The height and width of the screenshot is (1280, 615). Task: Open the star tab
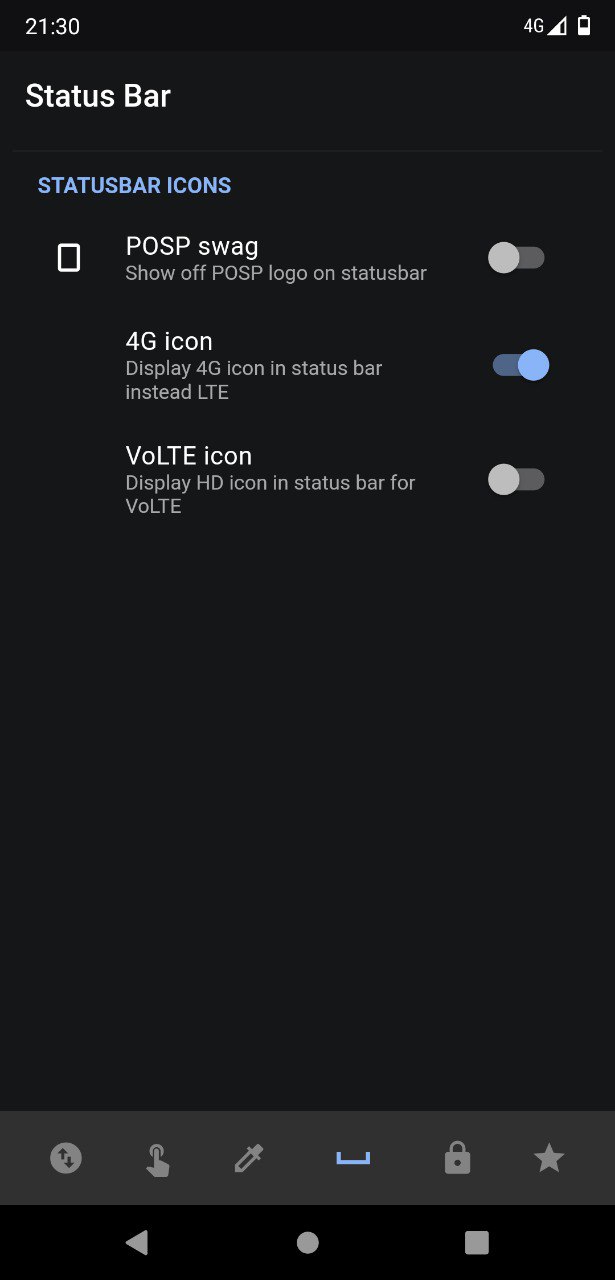click(x=549, y=1158)
